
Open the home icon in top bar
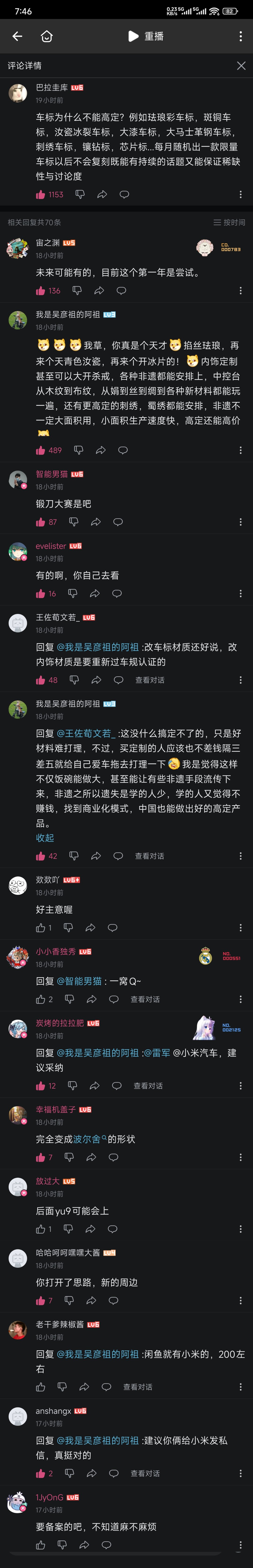tap(47, 37)
